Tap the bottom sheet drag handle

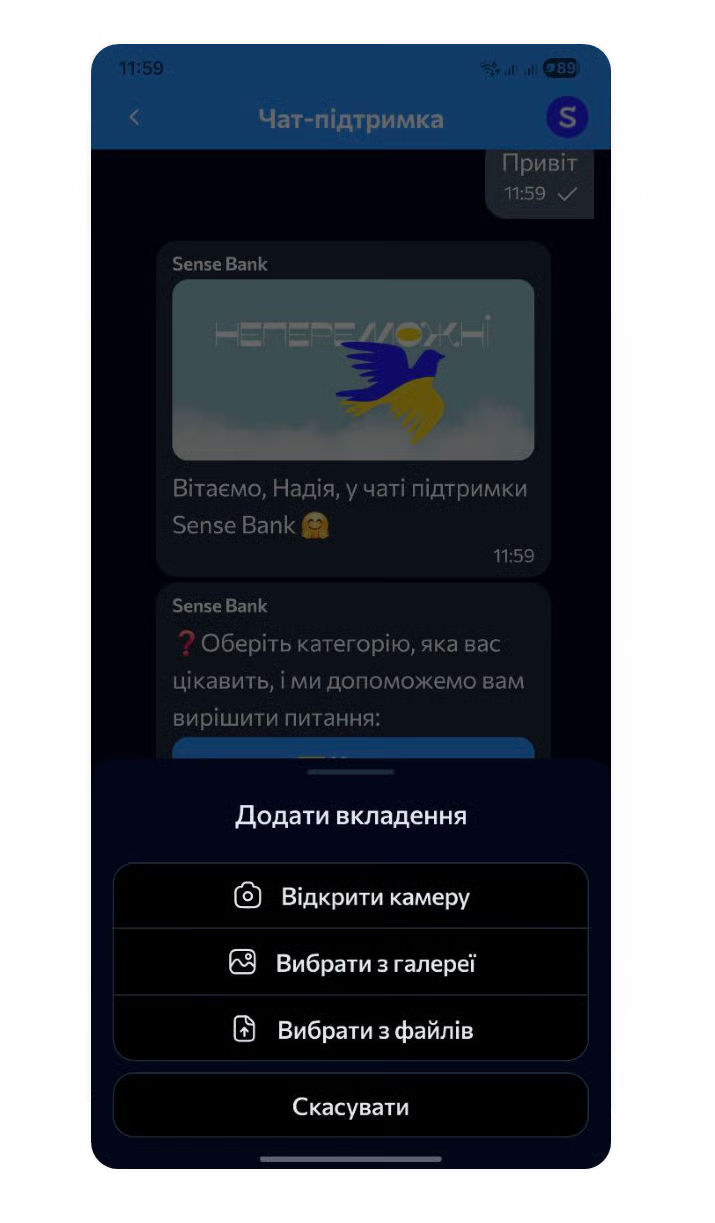pos(350,772)
